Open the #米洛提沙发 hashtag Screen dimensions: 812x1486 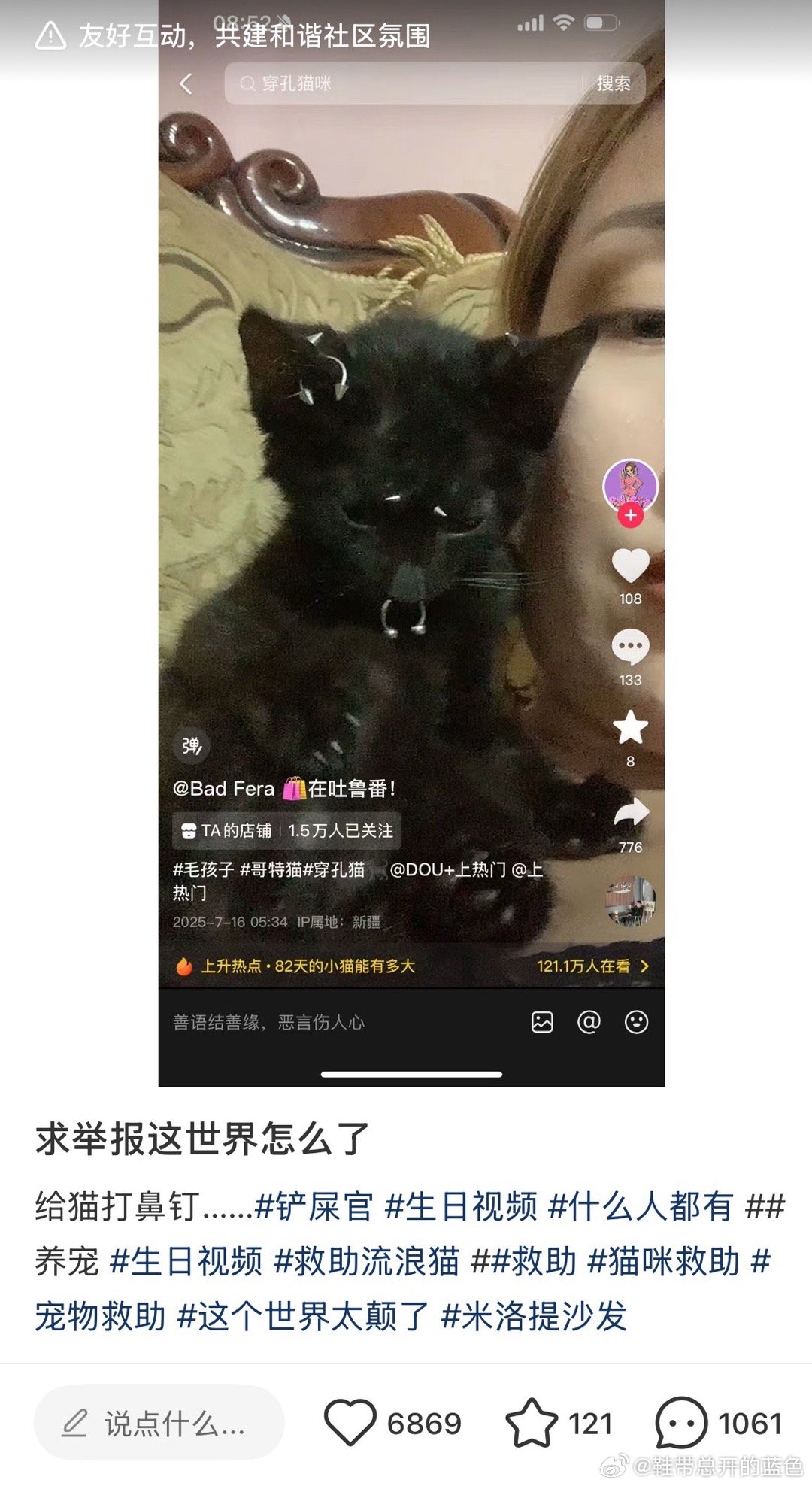[x=534, y=1317]
